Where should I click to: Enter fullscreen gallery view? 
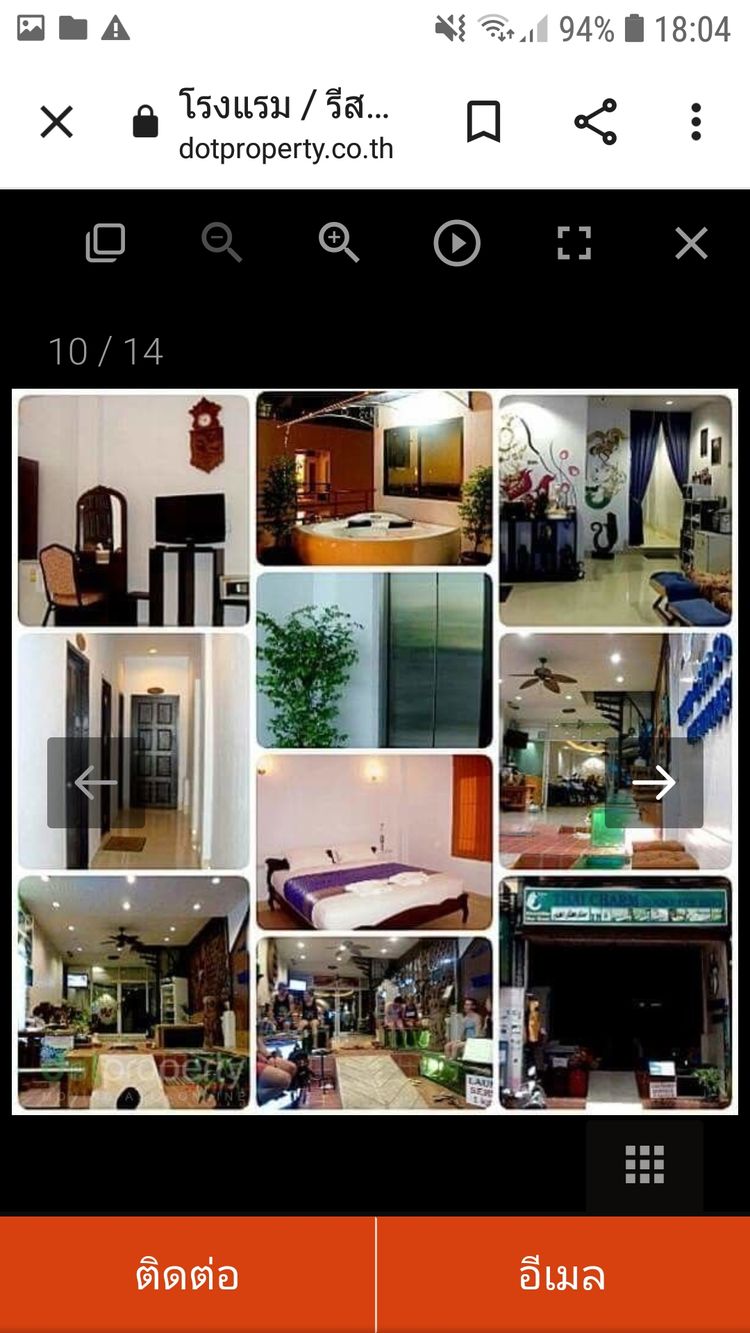click(574, 243)
